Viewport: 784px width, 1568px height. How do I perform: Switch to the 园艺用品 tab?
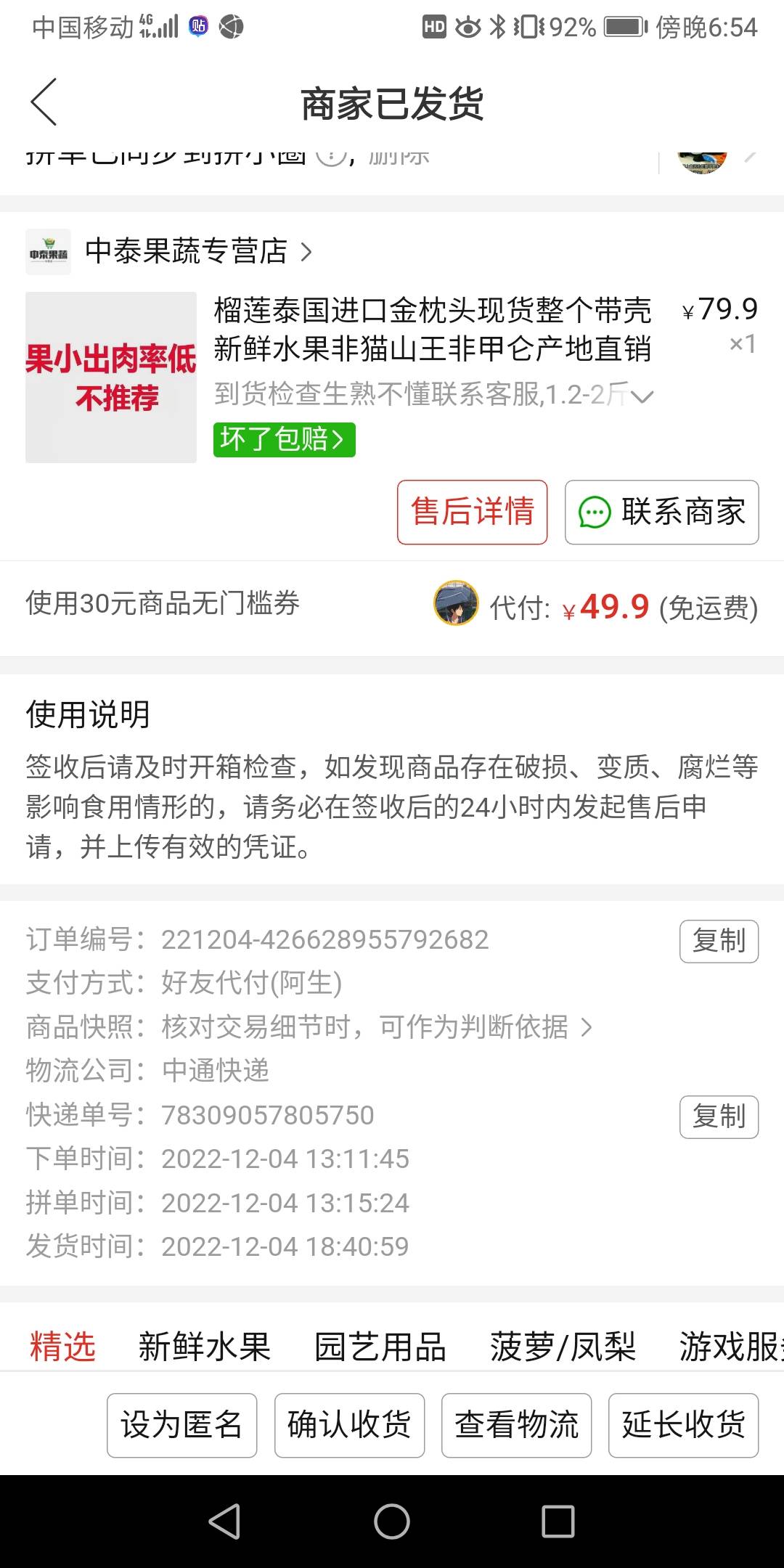[380, 1347]
